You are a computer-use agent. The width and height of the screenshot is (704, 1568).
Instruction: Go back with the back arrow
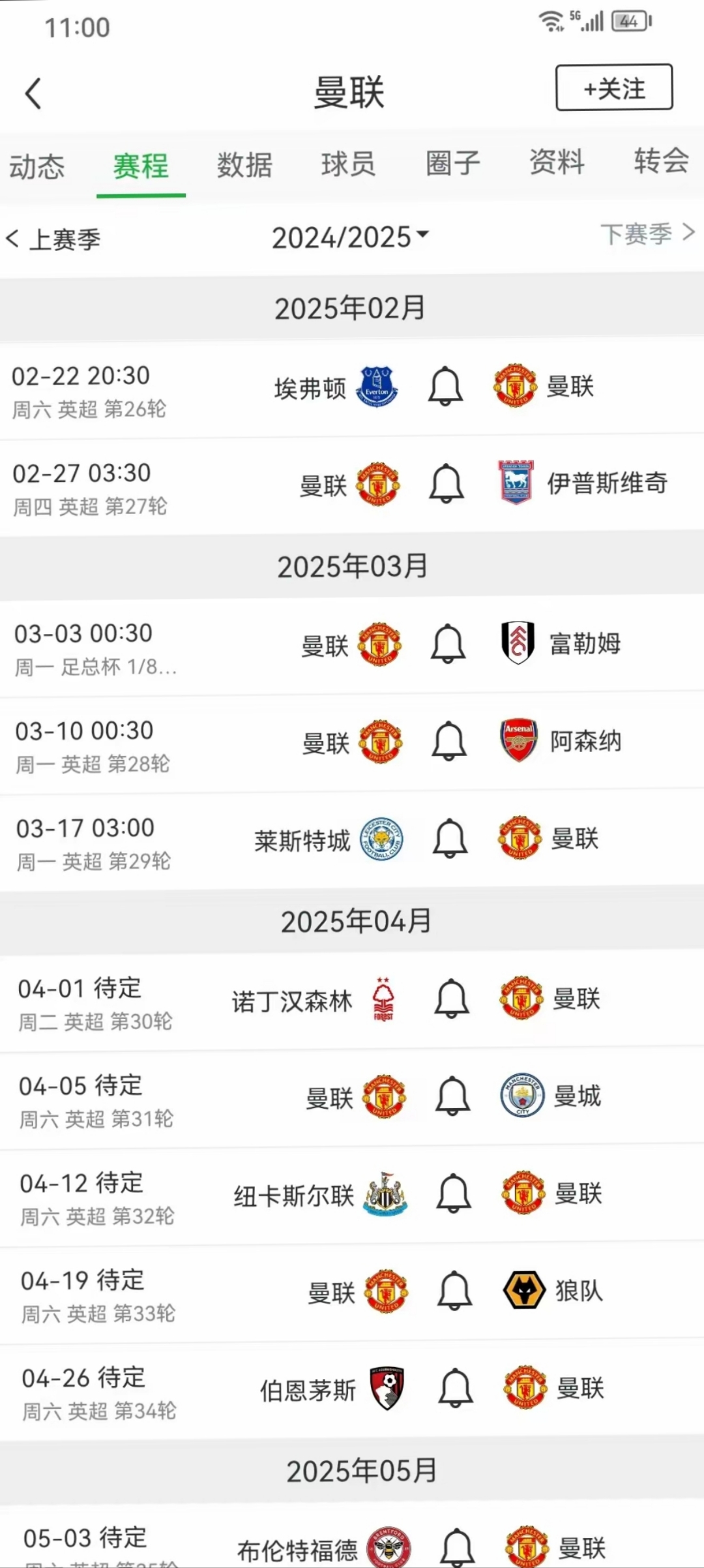pos(34,93)
